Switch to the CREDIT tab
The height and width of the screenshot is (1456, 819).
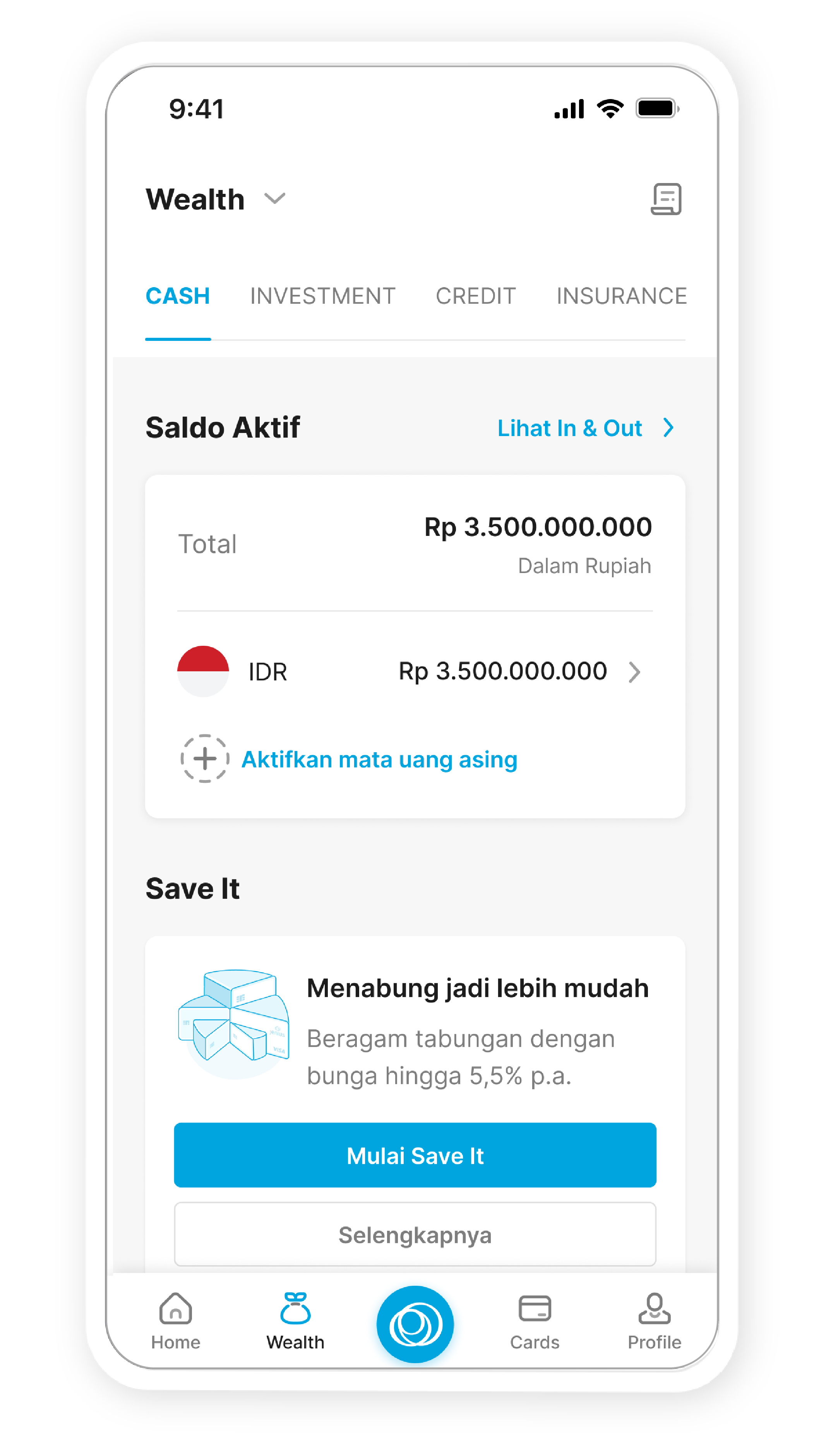(x=475, y=296)
